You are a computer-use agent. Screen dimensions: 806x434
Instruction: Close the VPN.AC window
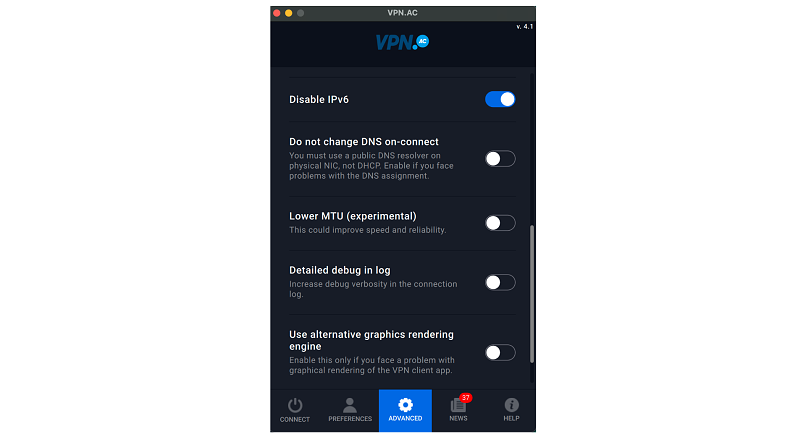click(x=278, y=13)
